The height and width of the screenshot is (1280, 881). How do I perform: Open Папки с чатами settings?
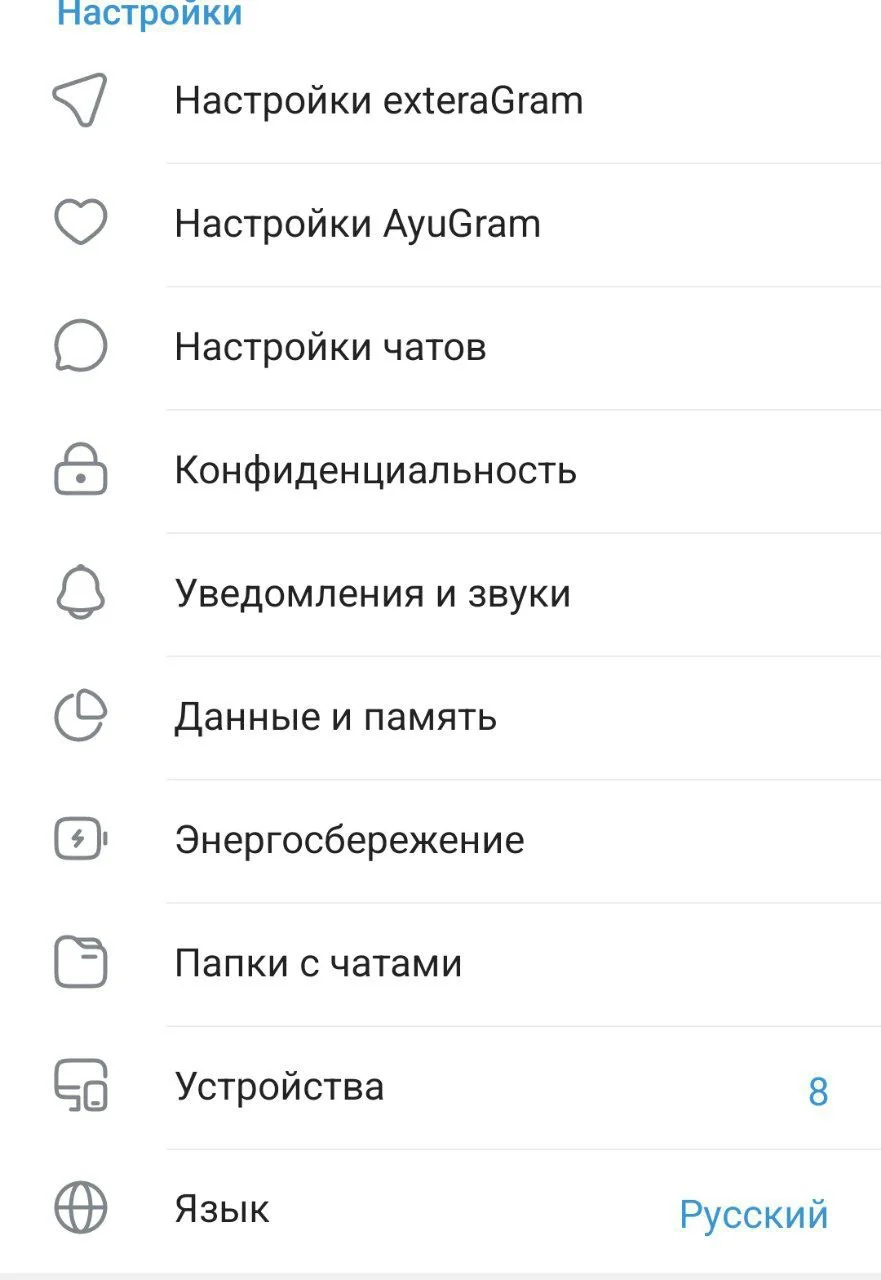pos(318,962)
